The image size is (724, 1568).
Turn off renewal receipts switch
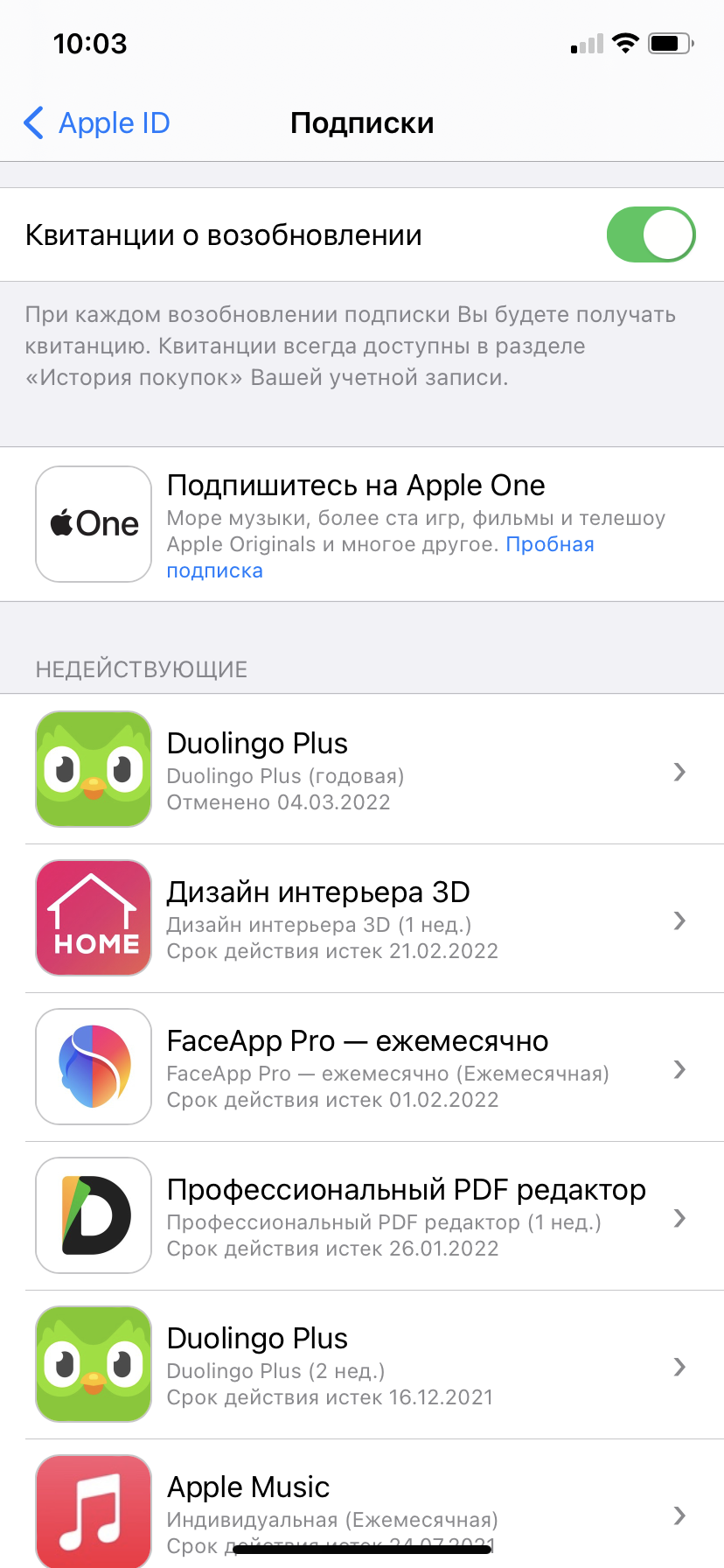651,234
